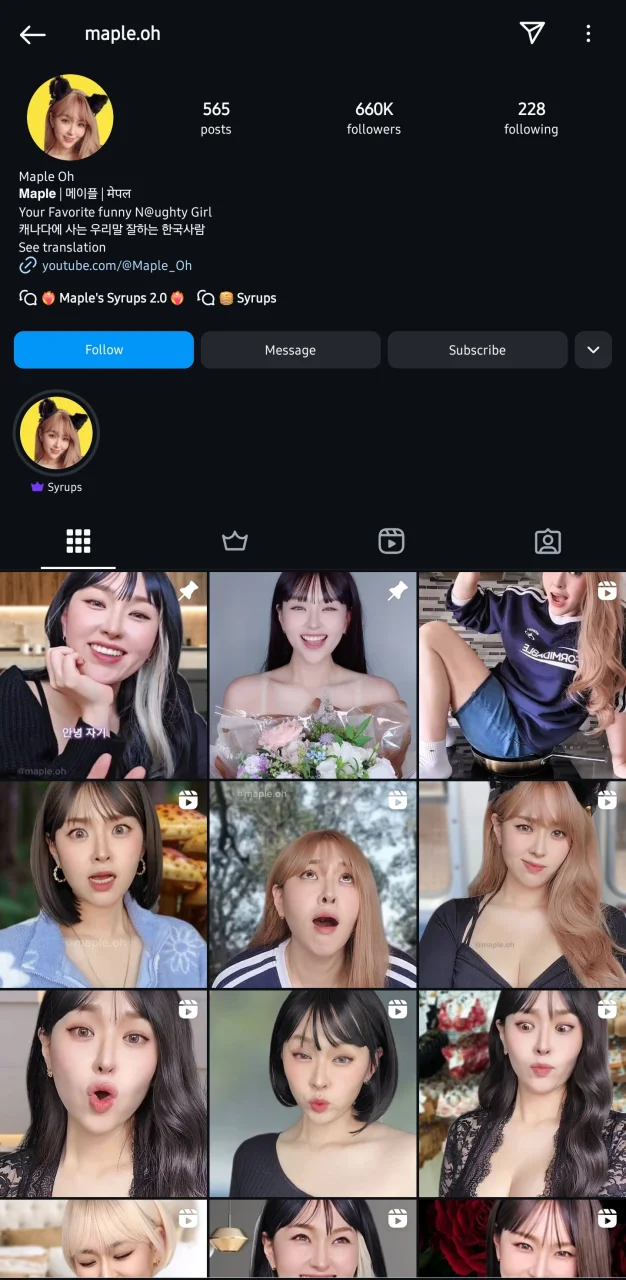Open pinned post with black-and-white hair

(x=103, y=675)
